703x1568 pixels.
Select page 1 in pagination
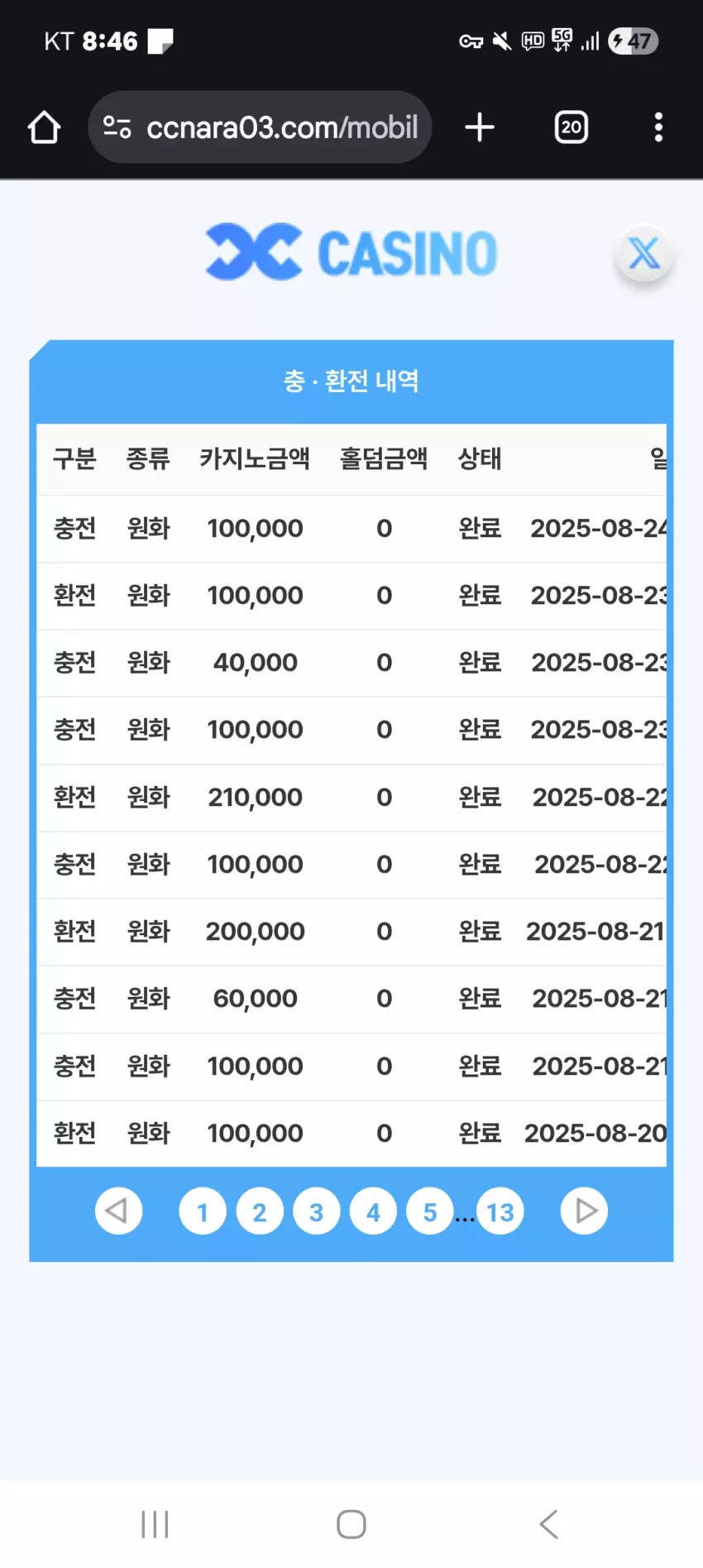click(203, 1212)
